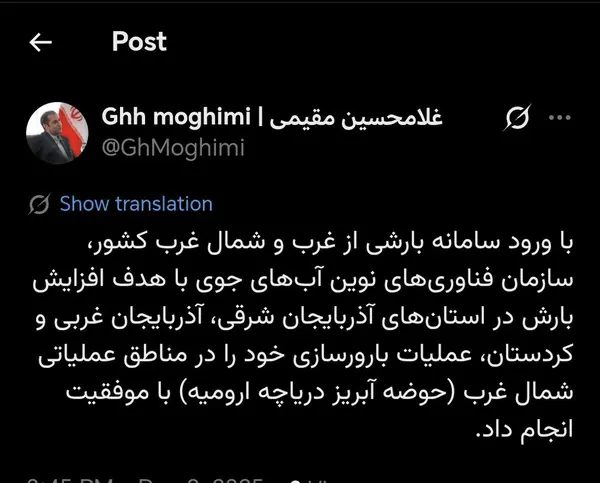Show translation of the post

[135, 204]
